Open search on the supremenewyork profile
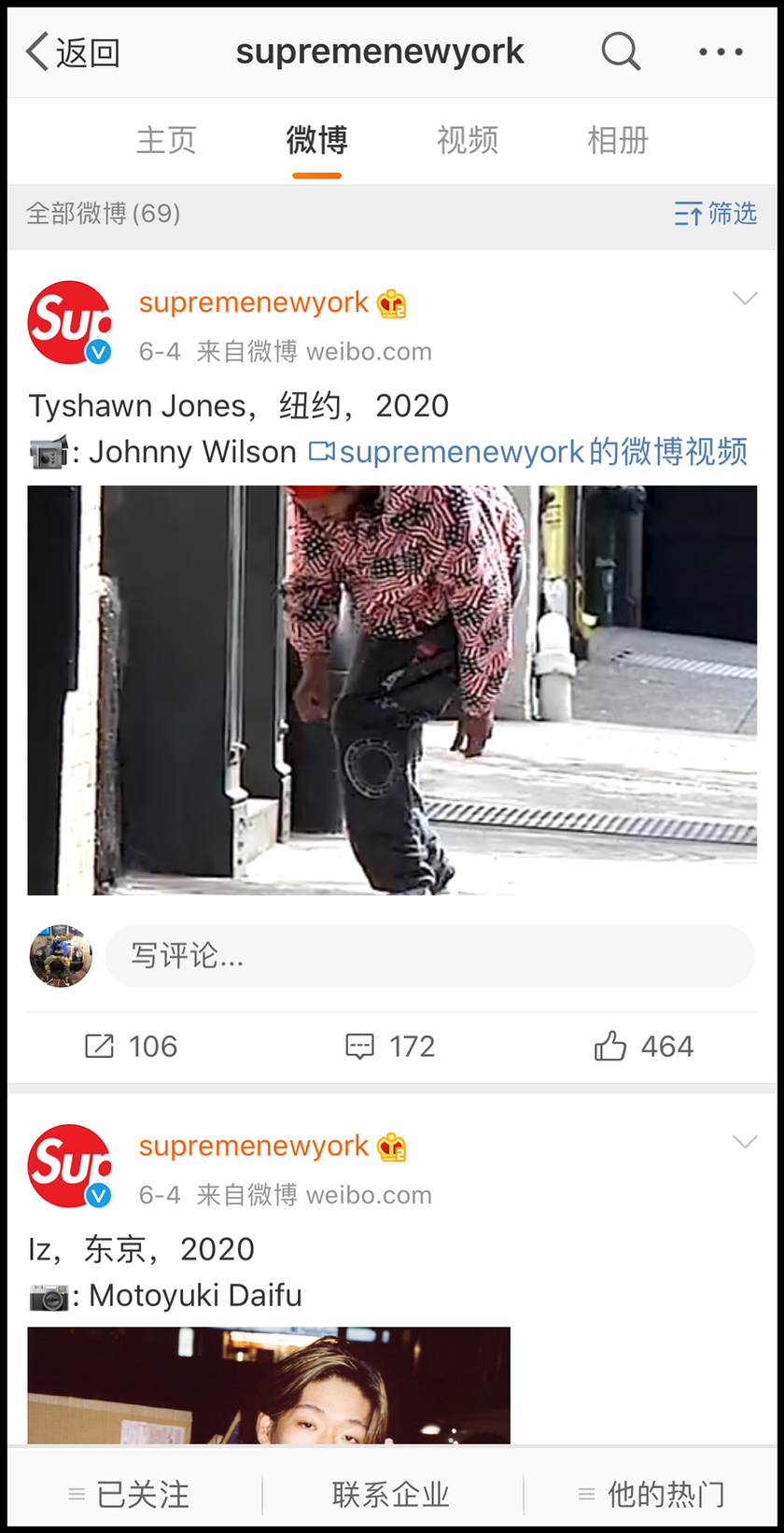 pyautogui.click(x=621, y=51)
